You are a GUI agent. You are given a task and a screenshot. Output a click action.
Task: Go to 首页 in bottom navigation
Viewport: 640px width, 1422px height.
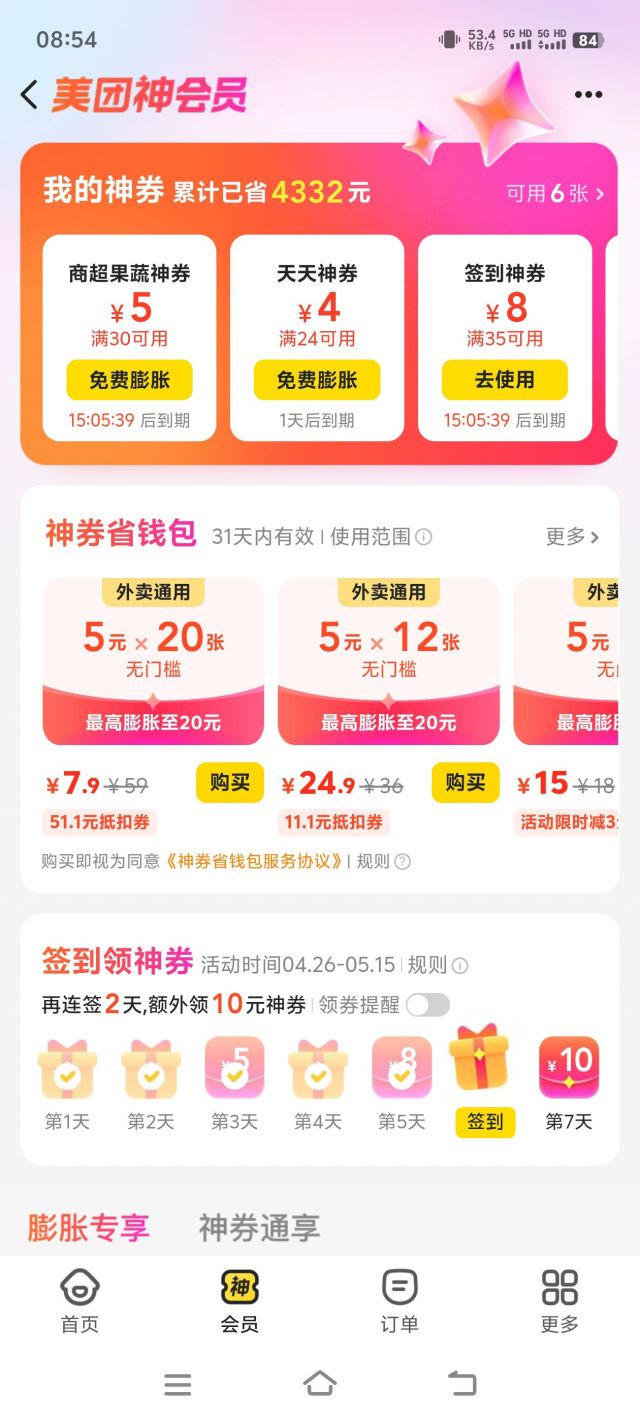click(80, 1300)
